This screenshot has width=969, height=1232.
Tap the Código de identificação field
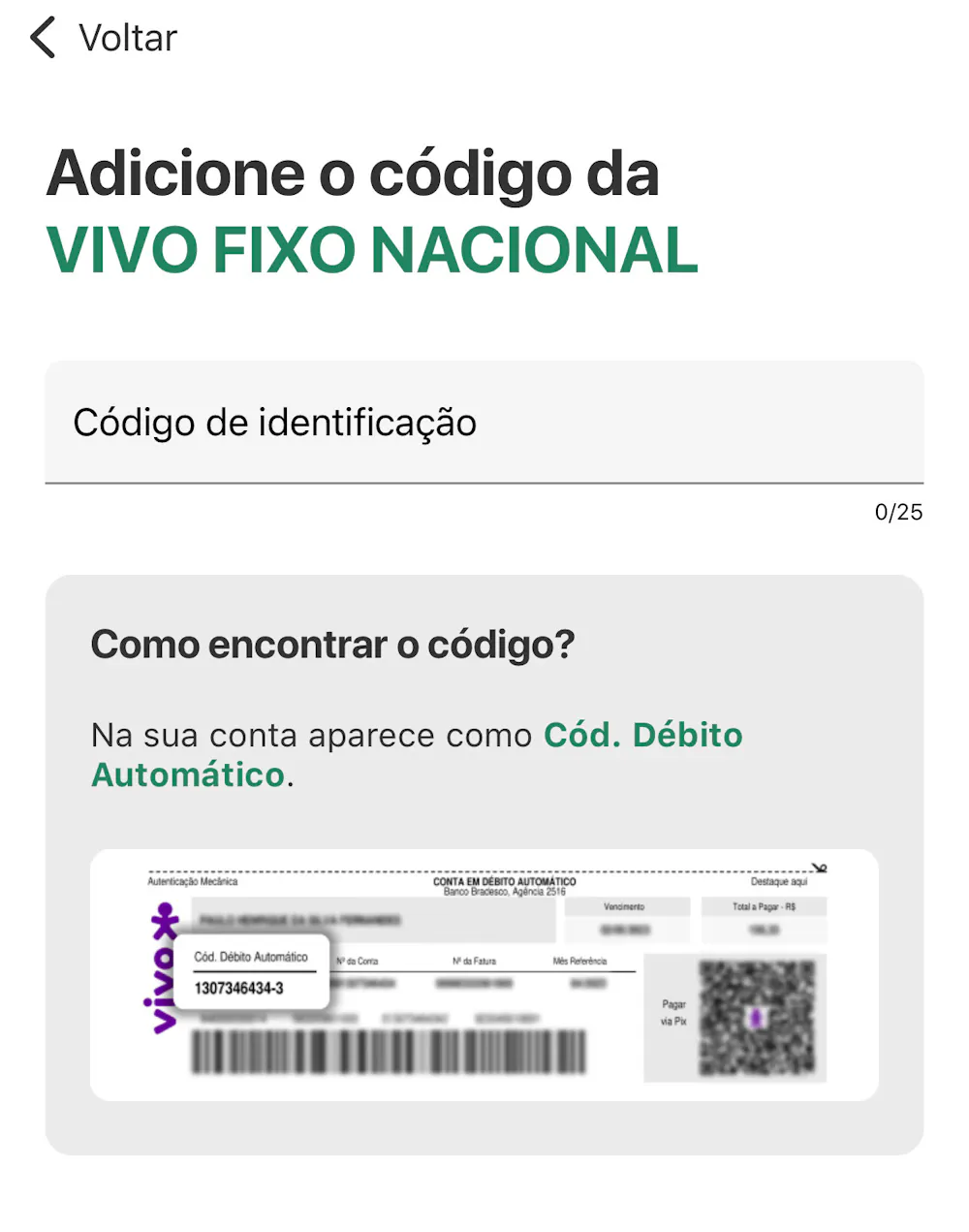(x=484, y=423)
